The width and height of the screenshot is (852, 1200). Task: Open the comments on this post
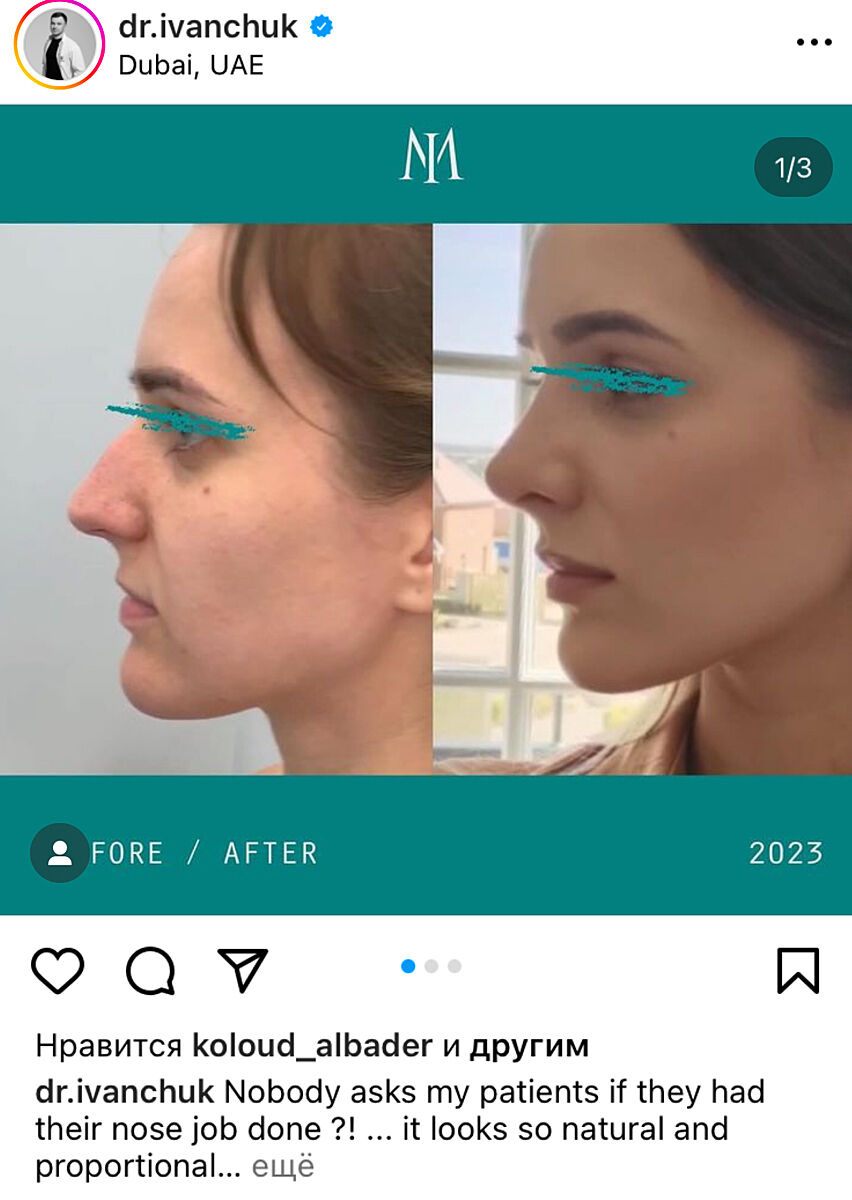tap(151, 970)
